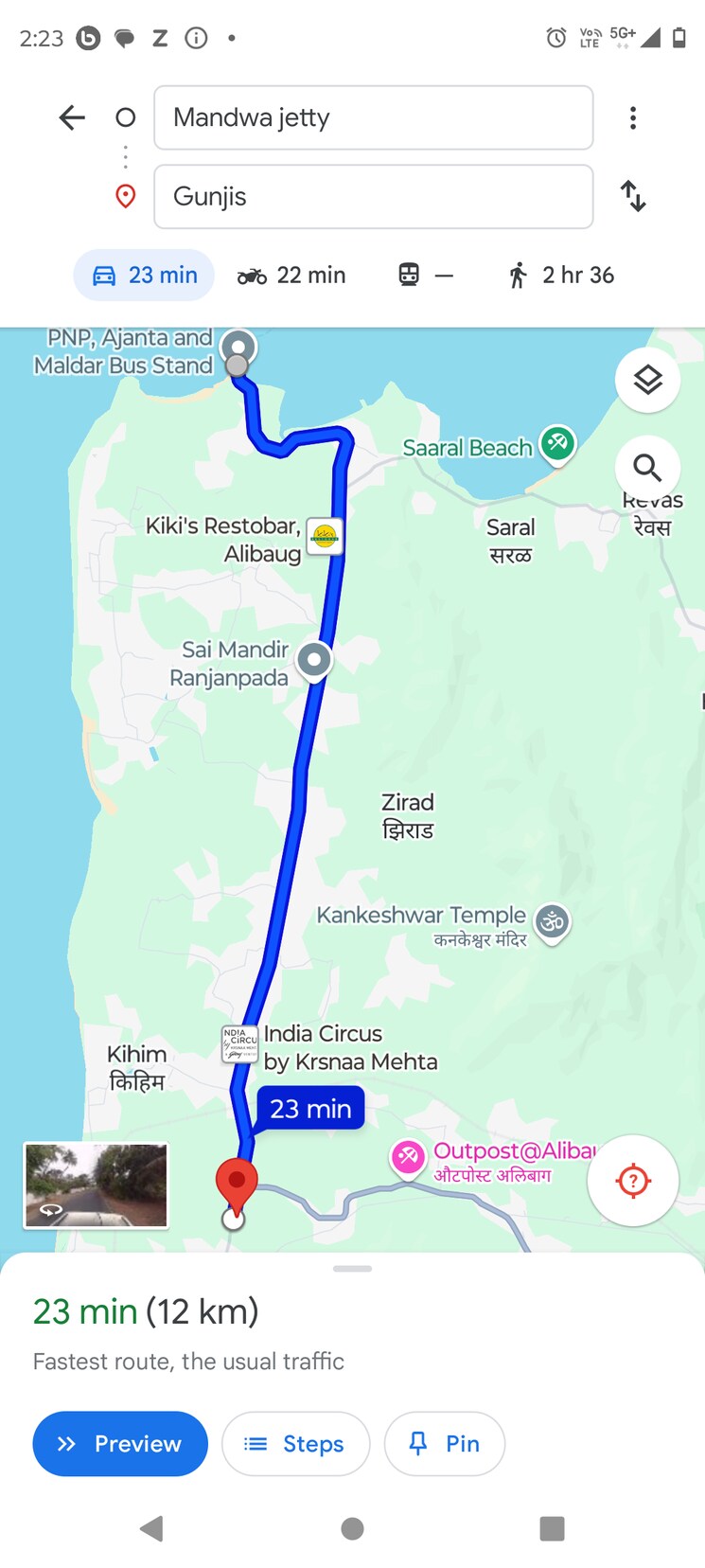Search along the route
The image size is (705, 1568).
[647, 468]
